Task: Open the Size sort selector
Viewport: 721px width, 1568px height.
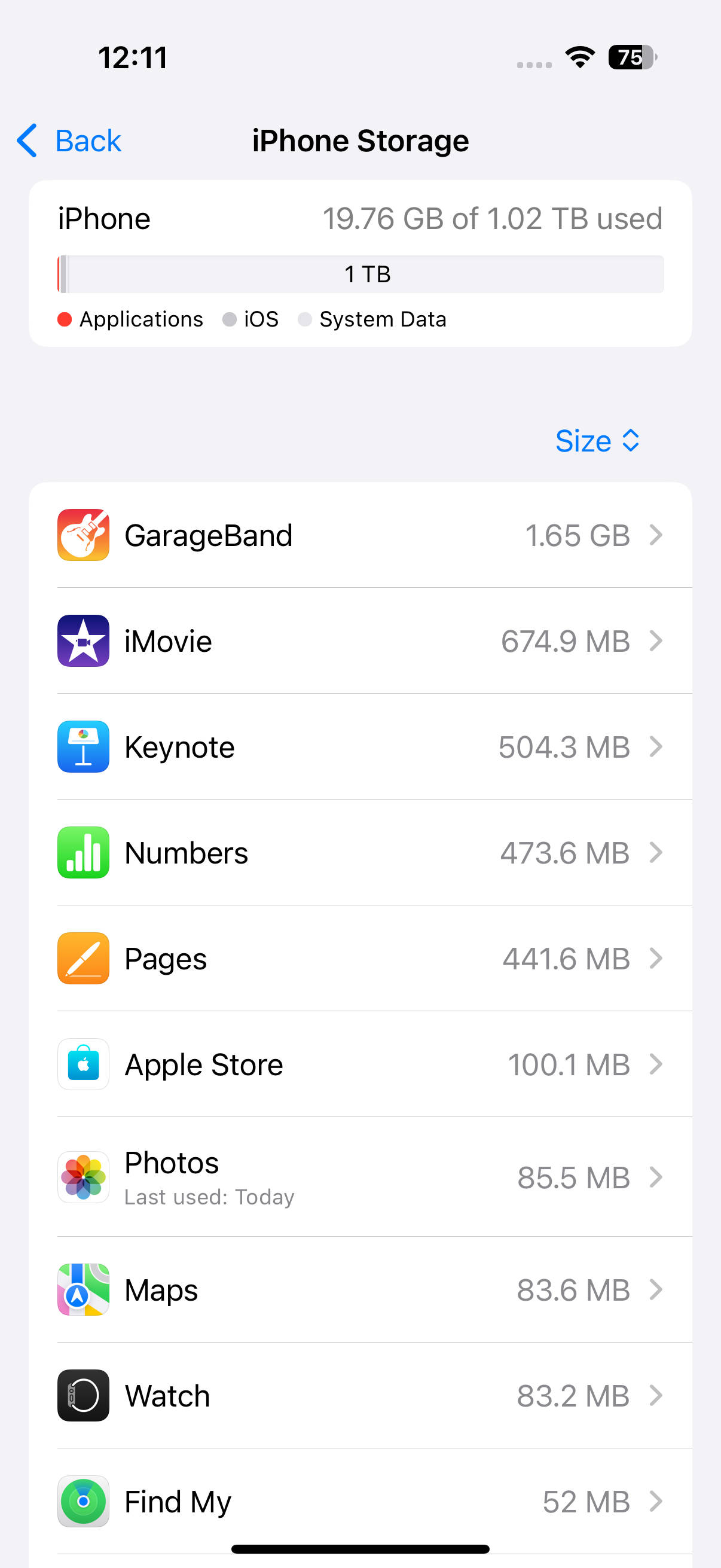Action: (597, 441)
